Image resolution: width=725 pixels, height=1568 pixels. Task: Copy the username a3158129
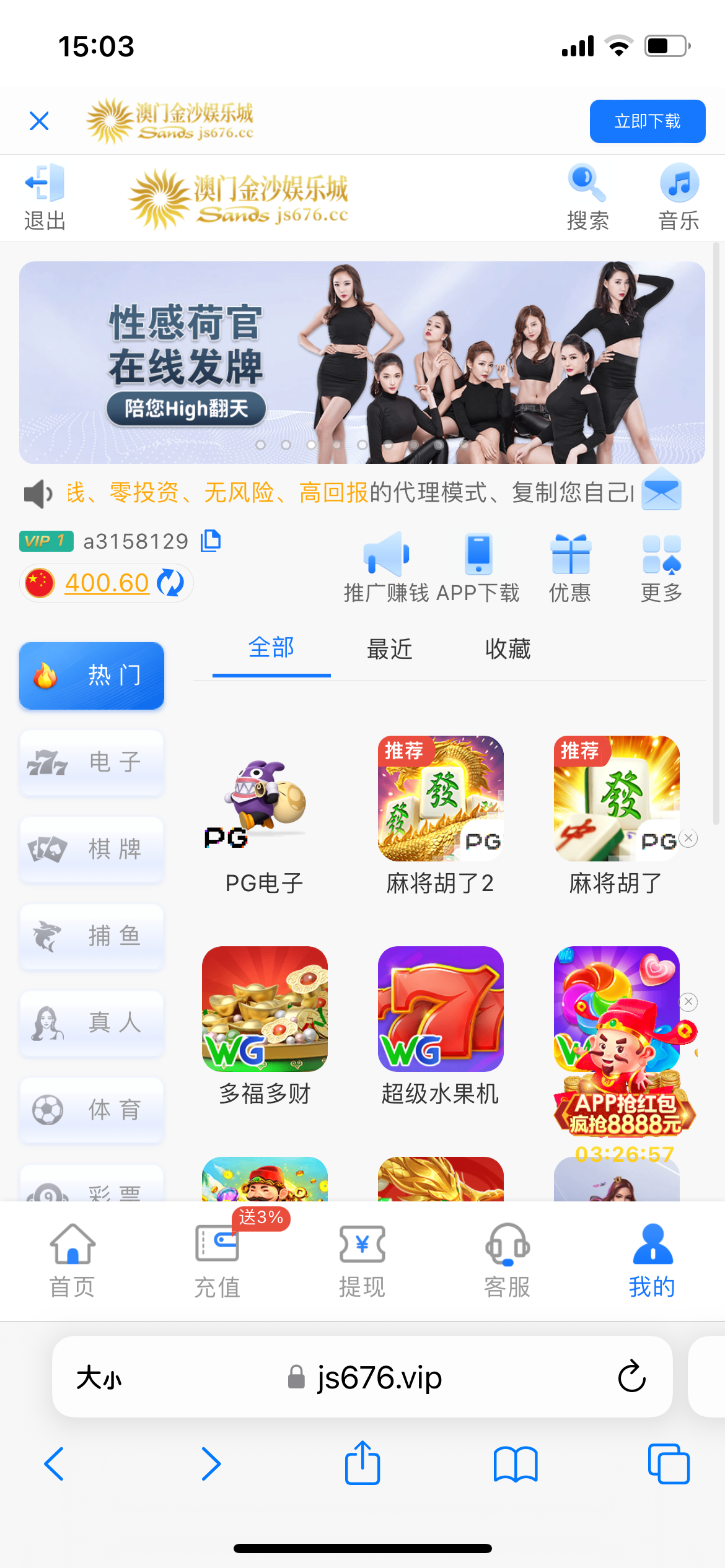pyautogui.click(x=211, y=541)
